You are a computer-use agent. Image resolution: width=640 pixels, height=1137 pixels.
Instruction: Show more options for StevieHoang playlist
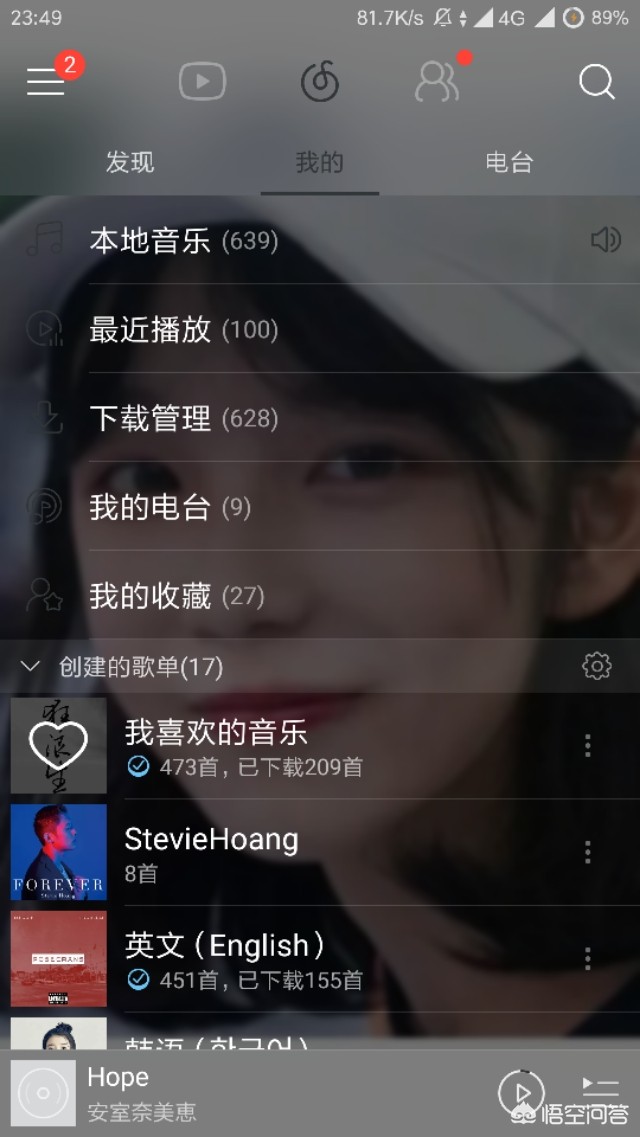[x=587, y=852]
